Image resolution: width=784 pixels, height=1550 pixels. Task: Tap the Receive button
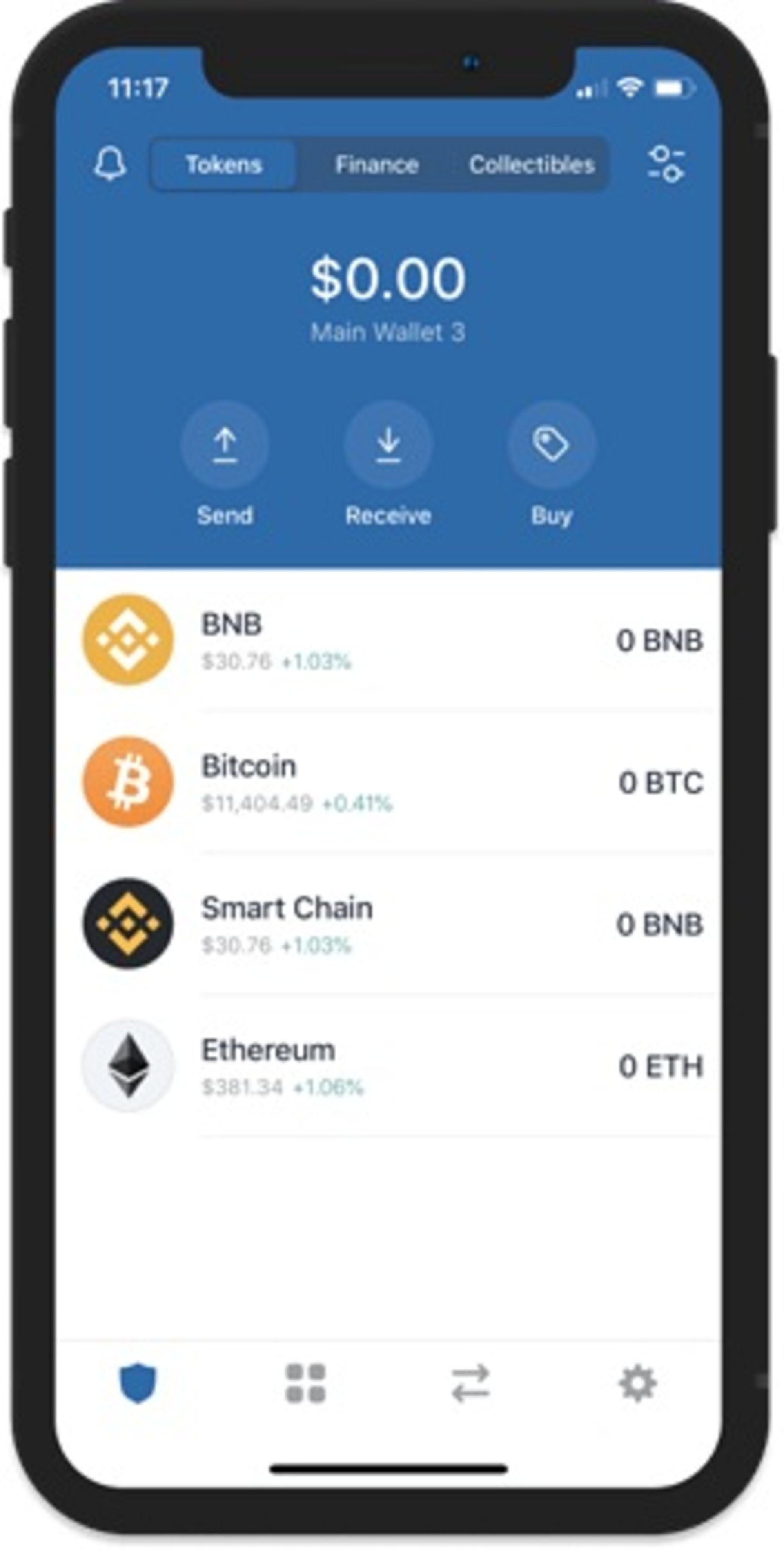[x=388, y=446]
